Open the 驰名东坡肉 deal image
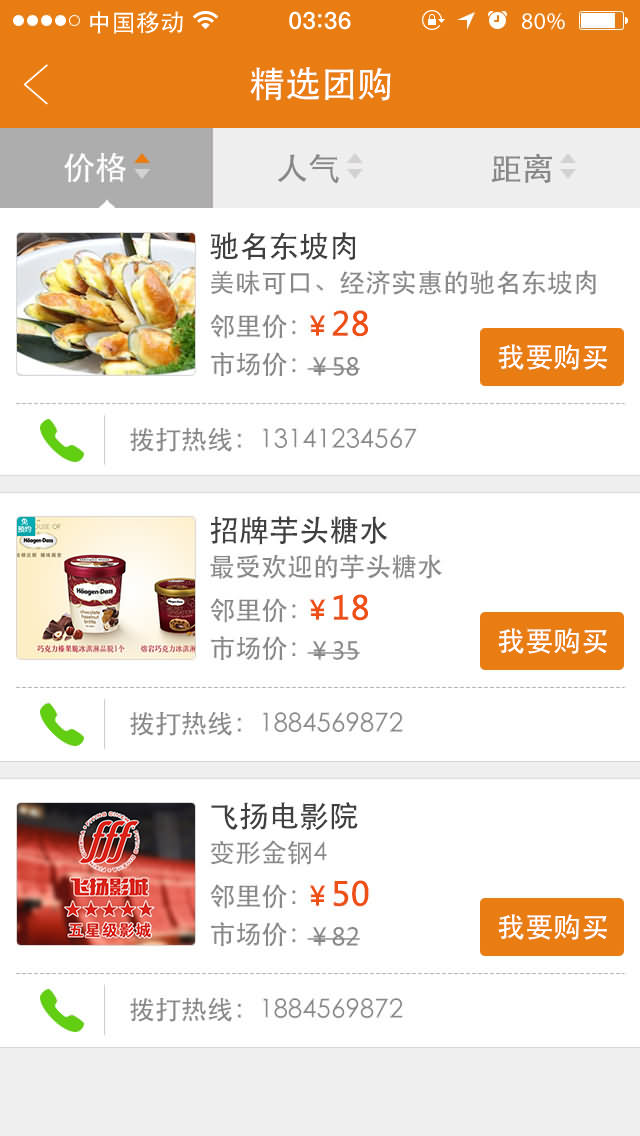This screenshot has height=1136, width=640. pos(106,304)
